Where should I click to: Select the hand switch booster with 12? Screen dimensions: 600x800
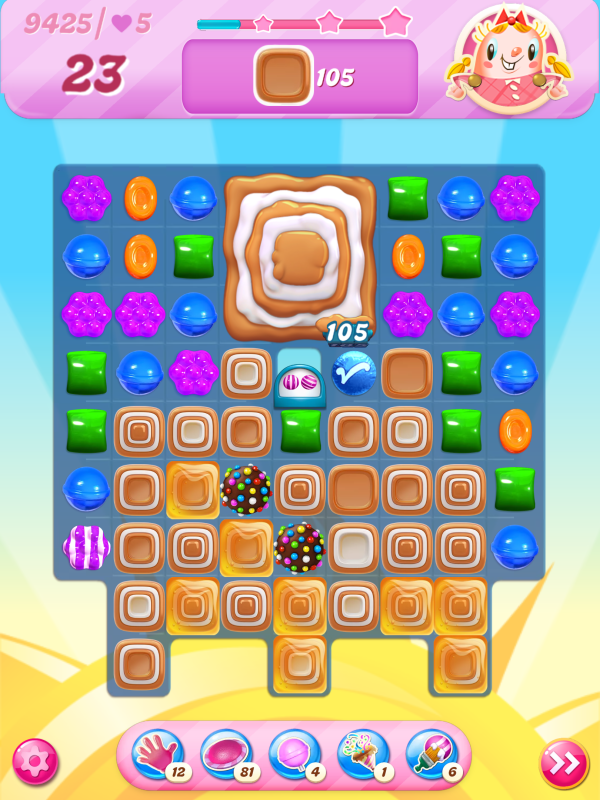pyautogui.click(x=158, y=755)
